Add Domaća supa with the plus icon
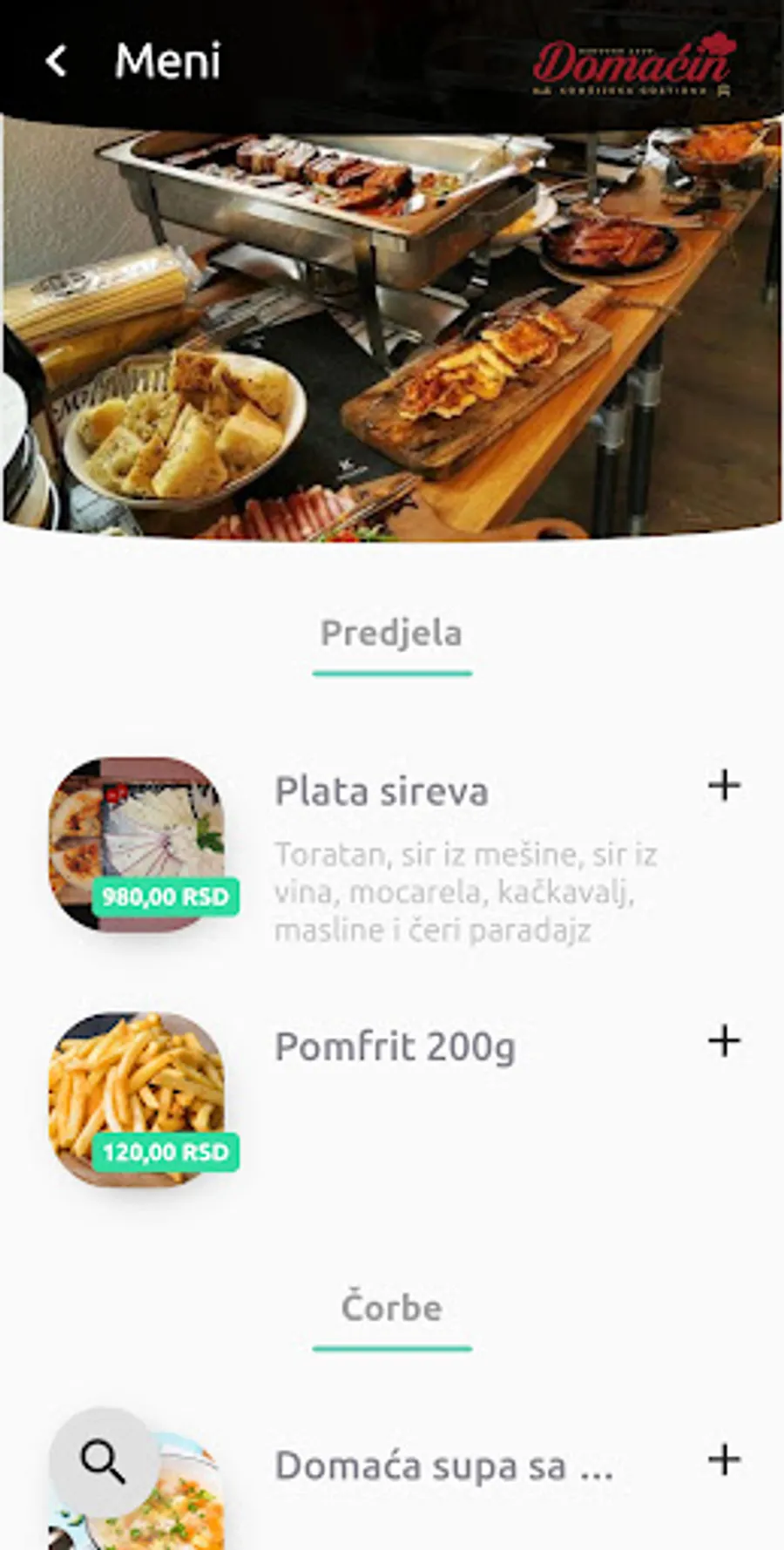Viewport: 784px width, 1550px height. 724,1459
